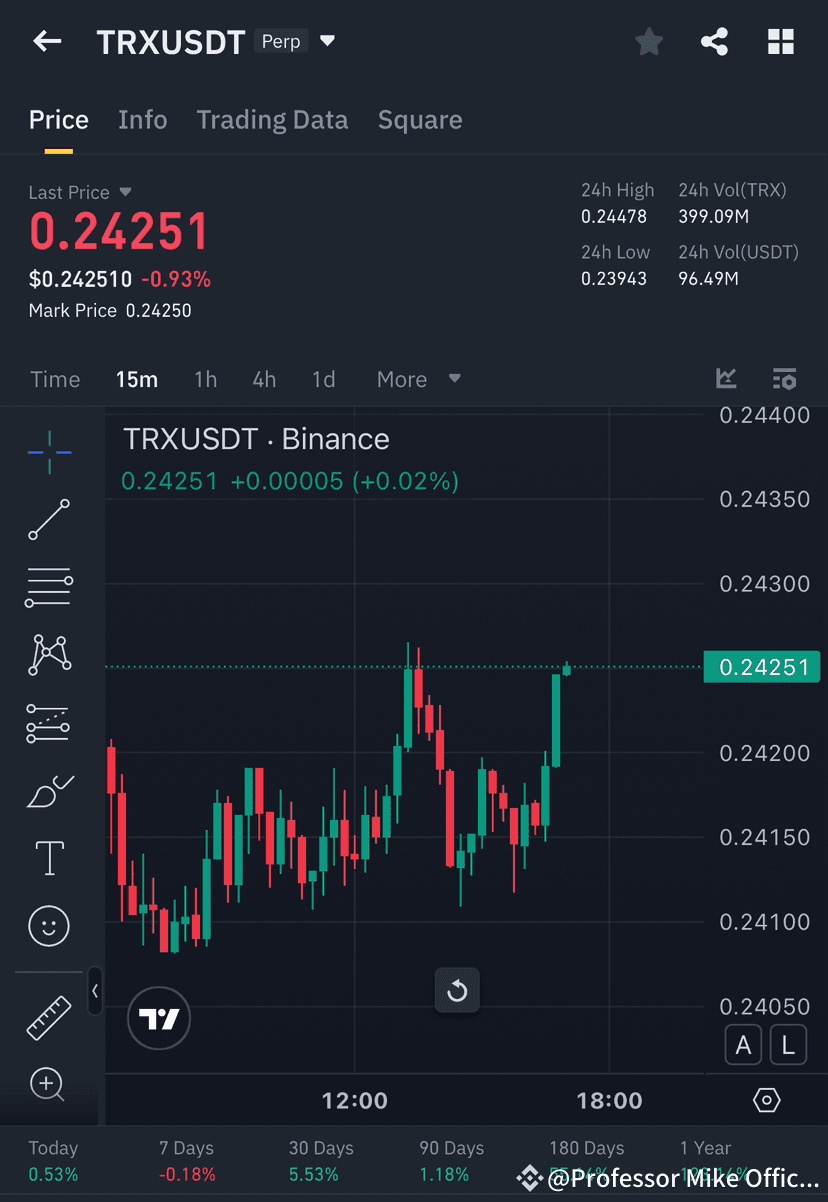
Task: Expand the Last Price dropdown
Action: point(124,192)
